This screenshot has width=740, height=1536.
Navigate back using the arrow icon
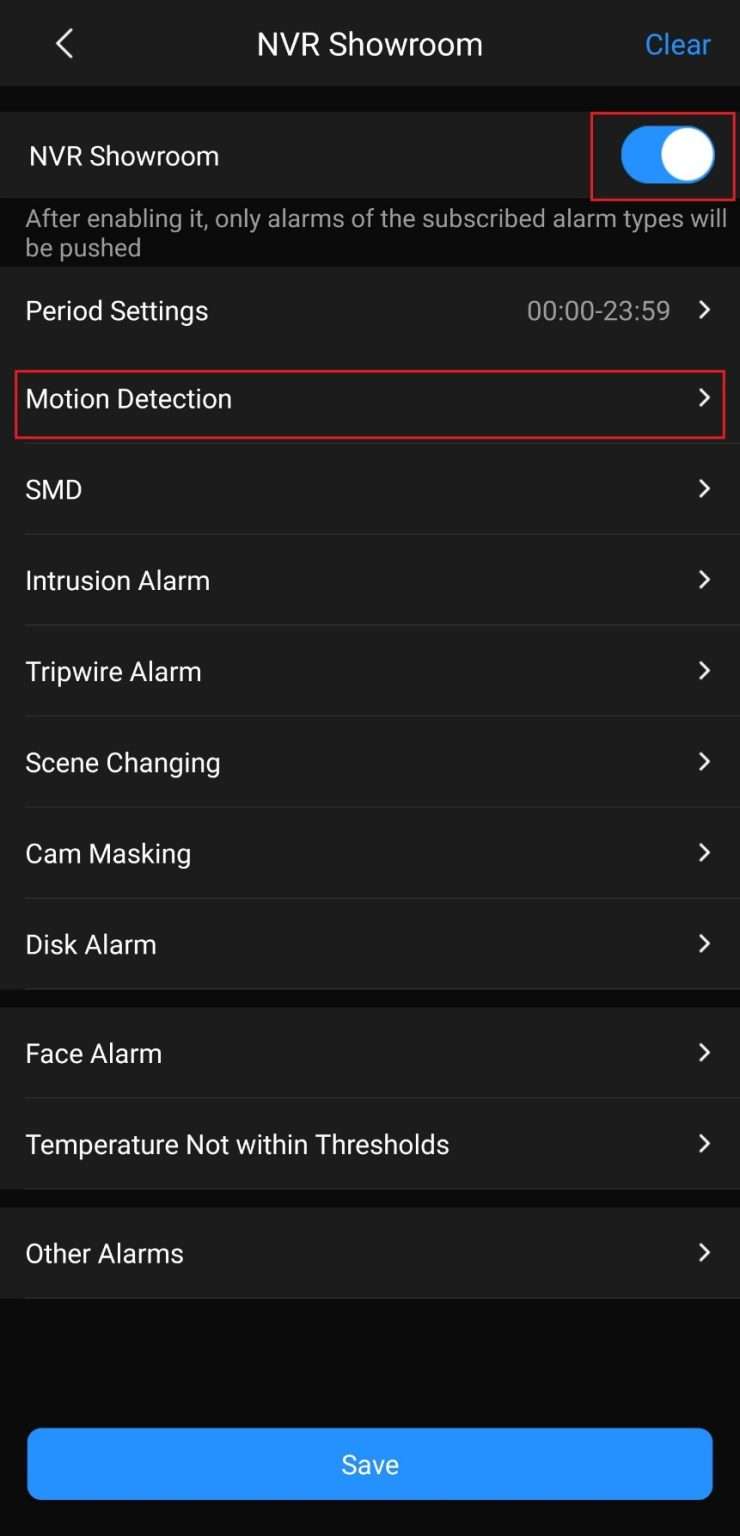(x=64, y=44)
